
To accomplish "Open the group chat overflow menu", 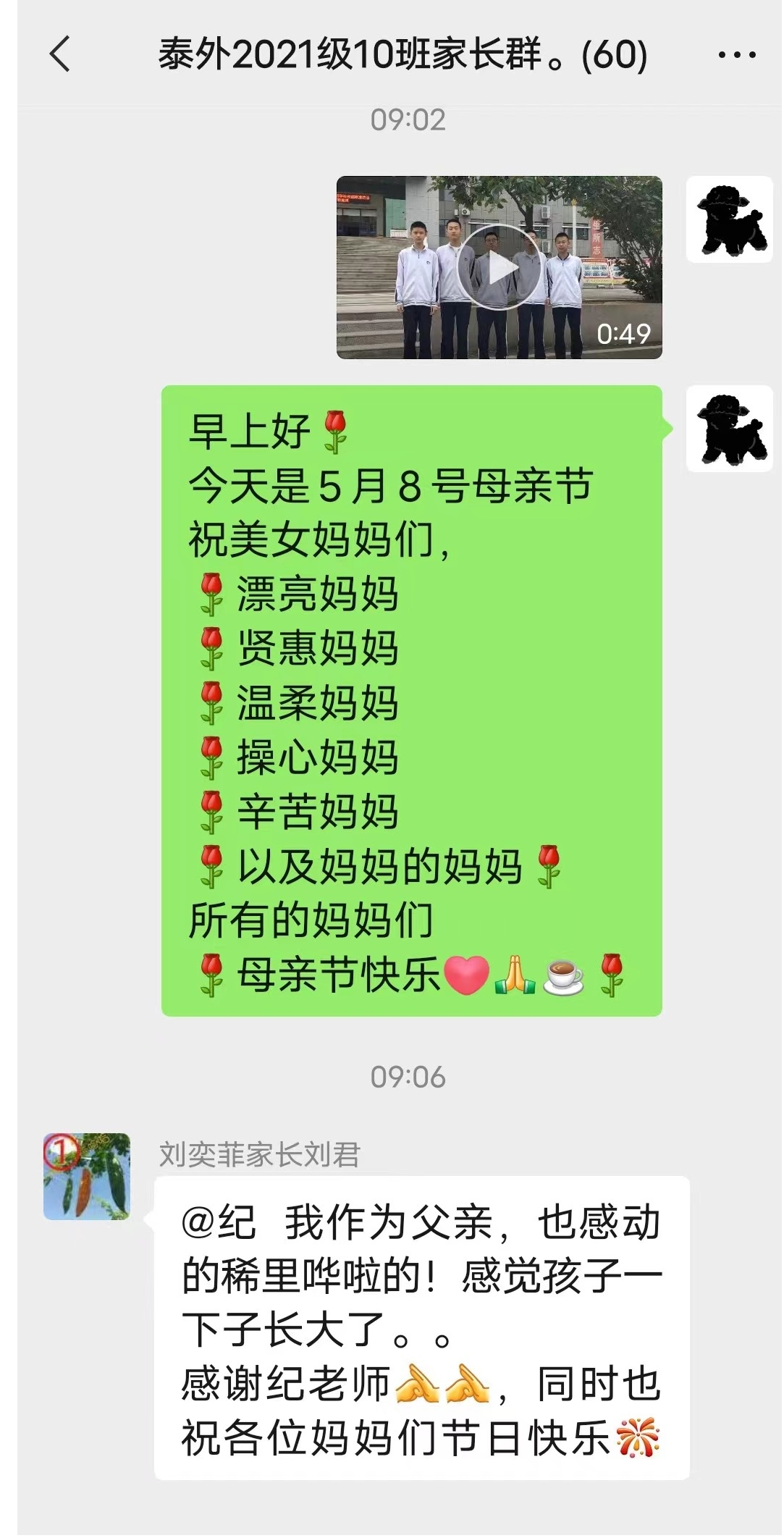I will tap(736, 55).
